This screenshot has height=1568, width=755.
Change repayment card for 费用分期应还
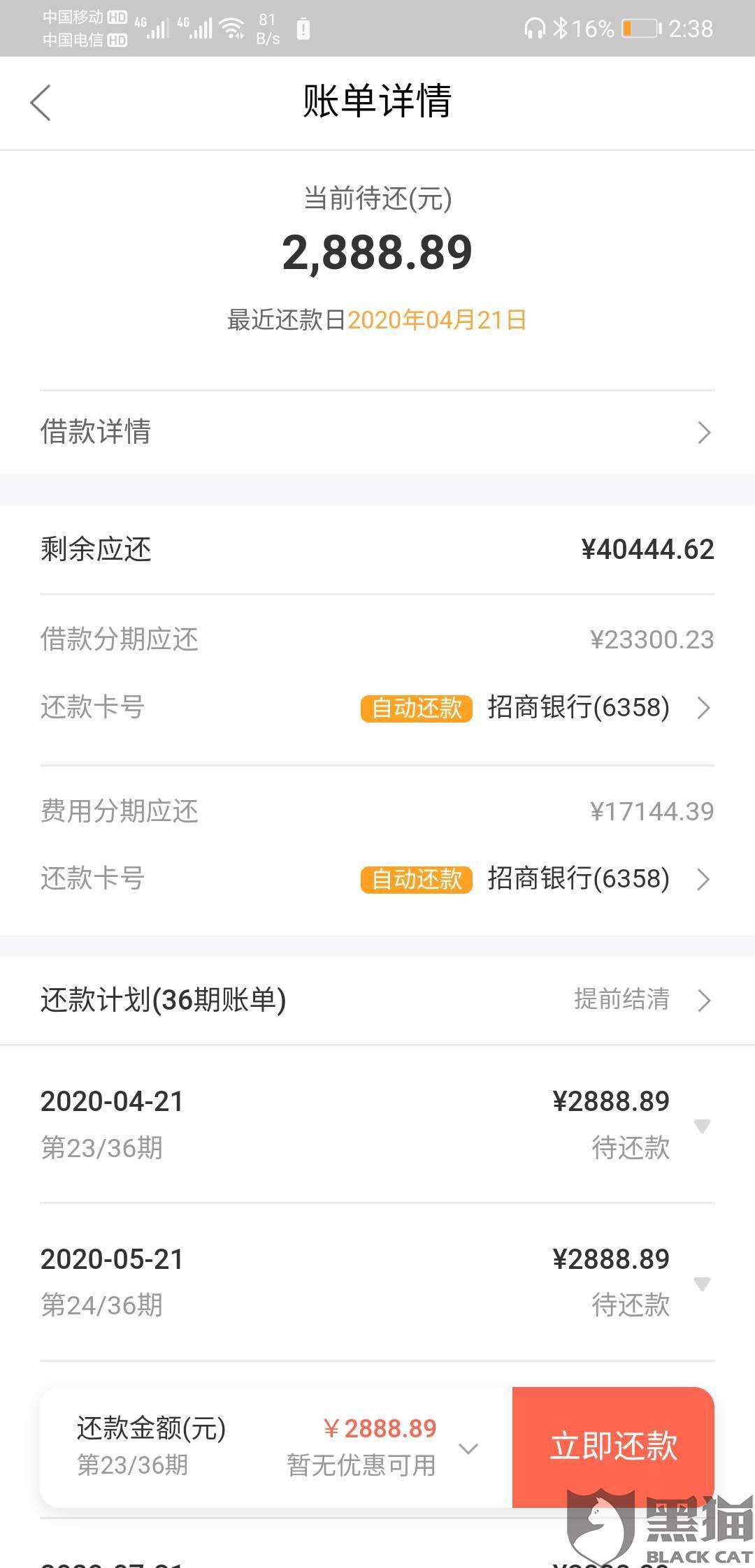point(577,879)
